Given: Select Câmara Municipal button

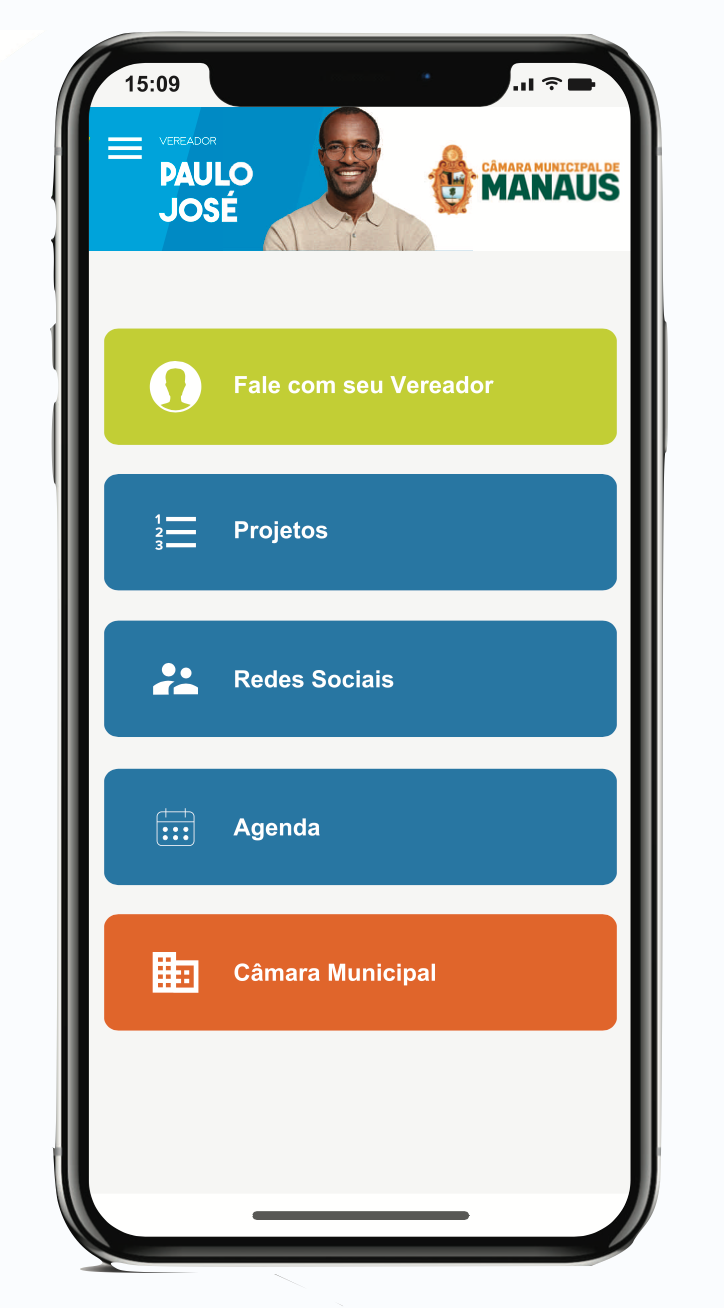Looking at the screenshot, I should [x=360, y=972].
